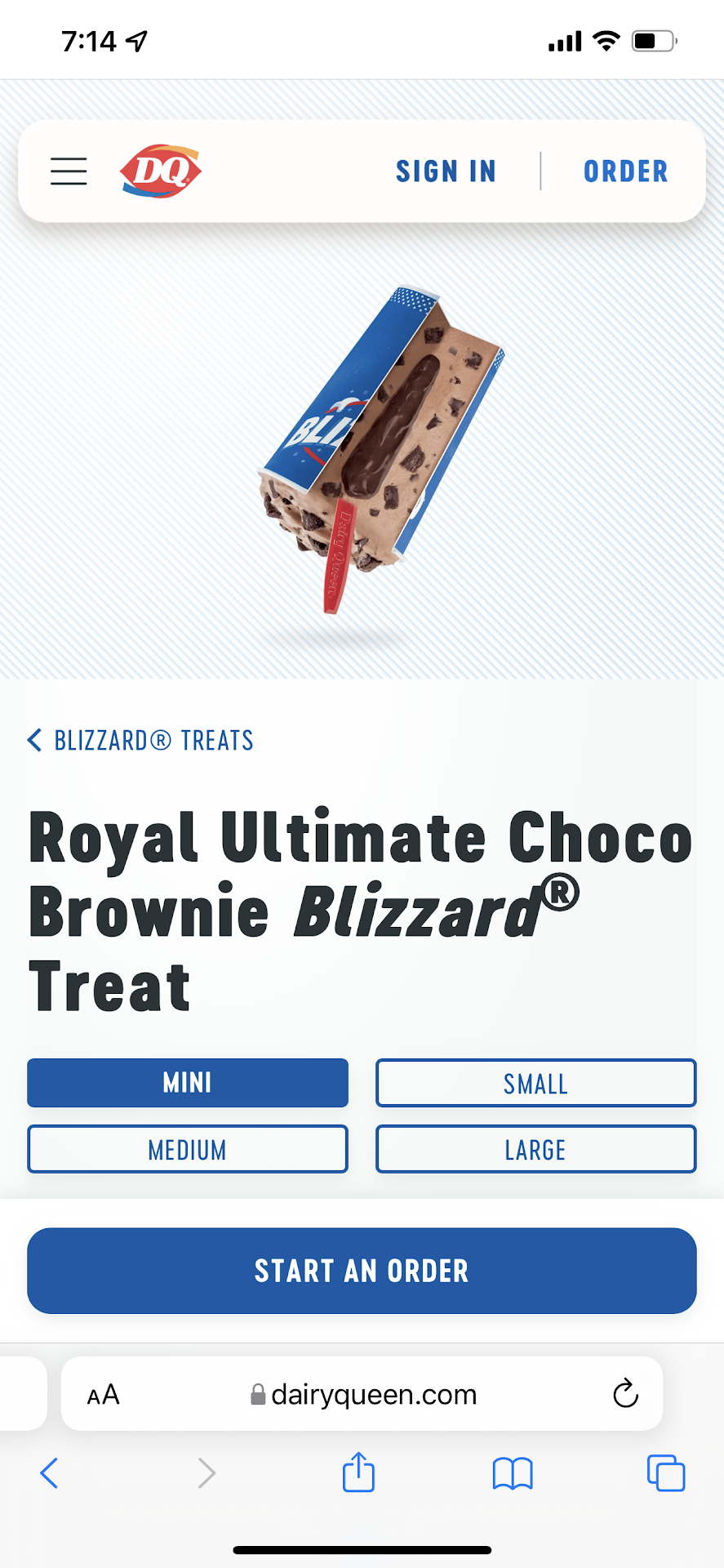Start an order
The height and width of the screenshot is (1568, 724).
click(x=362, y=1271)
